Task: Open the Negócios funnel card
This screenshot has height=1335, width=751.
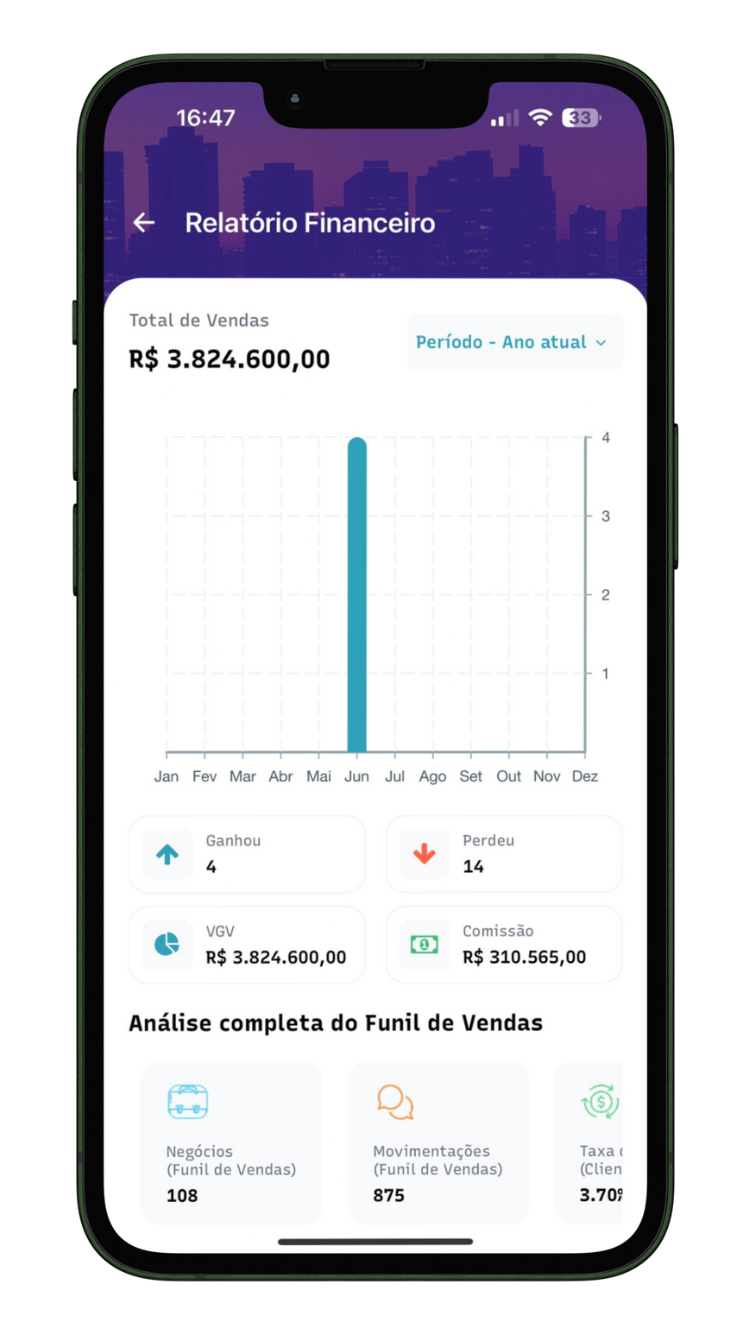Action: 231,1142
